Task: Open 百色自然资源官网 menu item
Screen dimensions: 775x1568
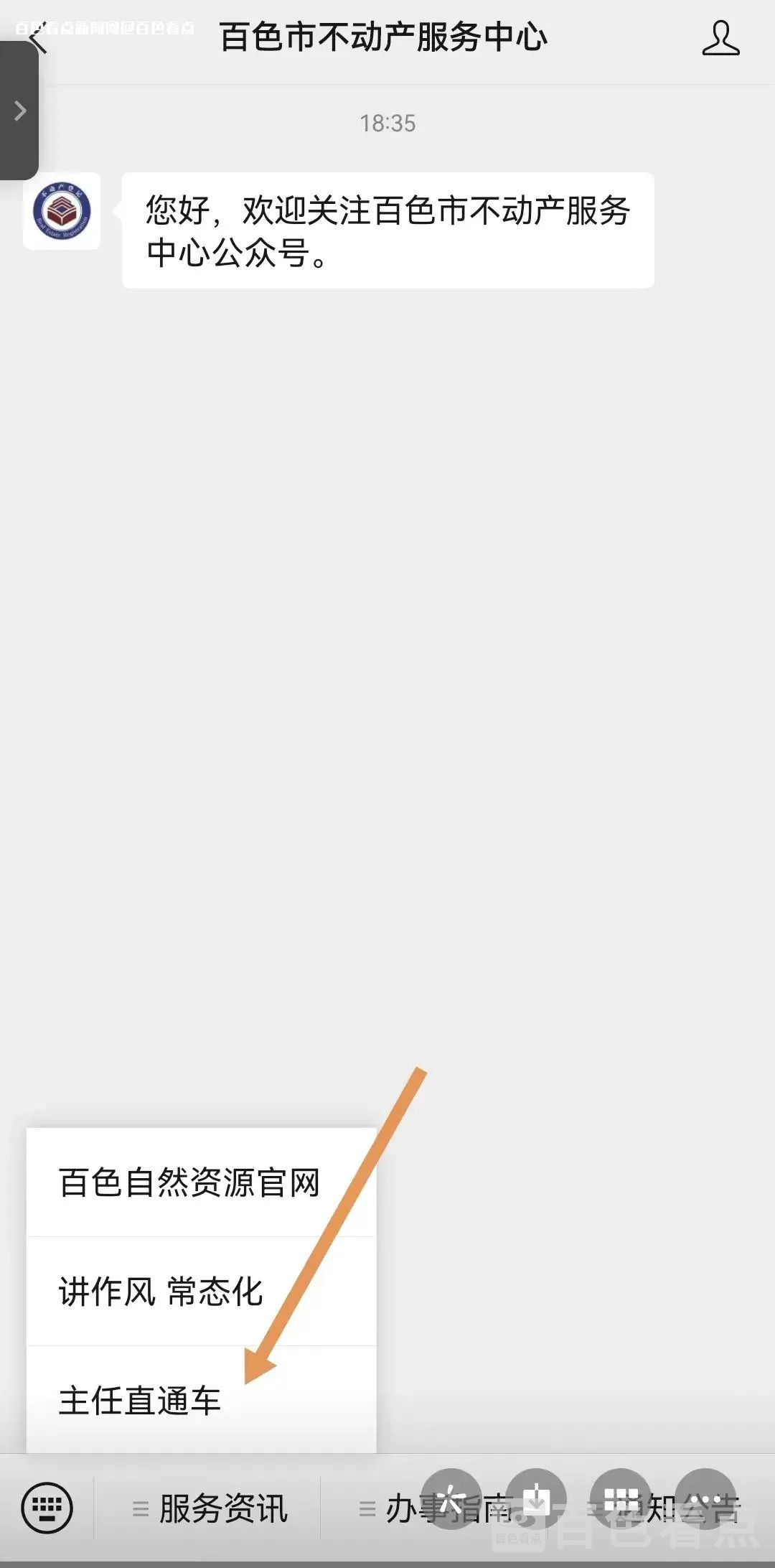Action: (189, 1182)
